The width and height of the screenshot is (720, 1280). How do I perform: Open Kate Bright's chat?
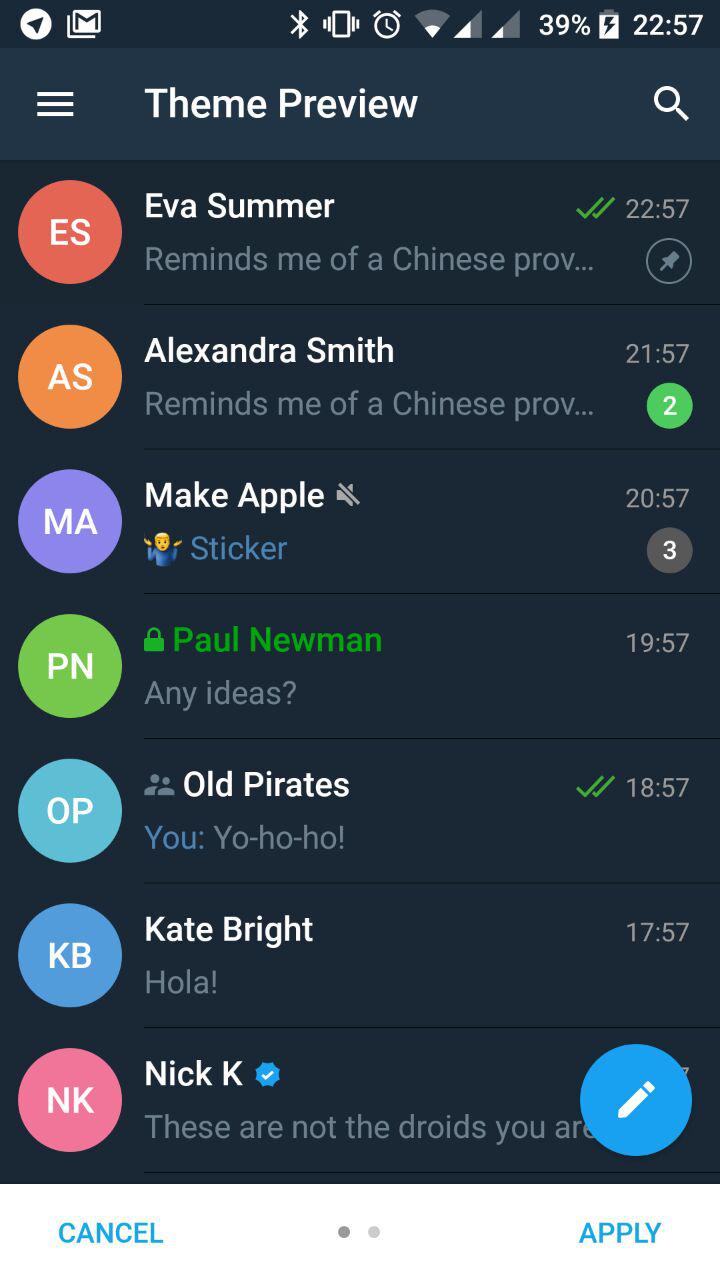pos(360,956)
